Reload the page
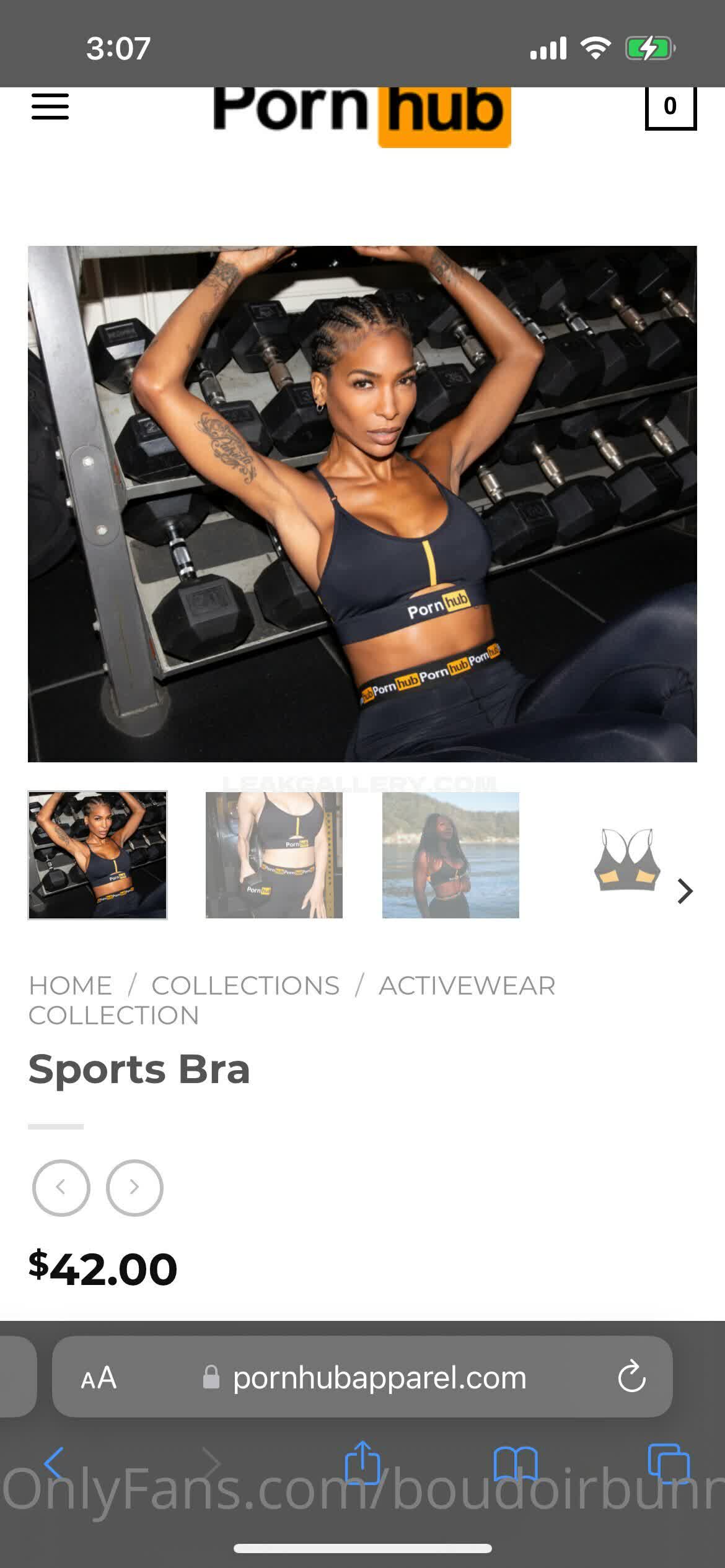The width and height of the screenshot is (725, 1568). click(x=631, y=1377)
